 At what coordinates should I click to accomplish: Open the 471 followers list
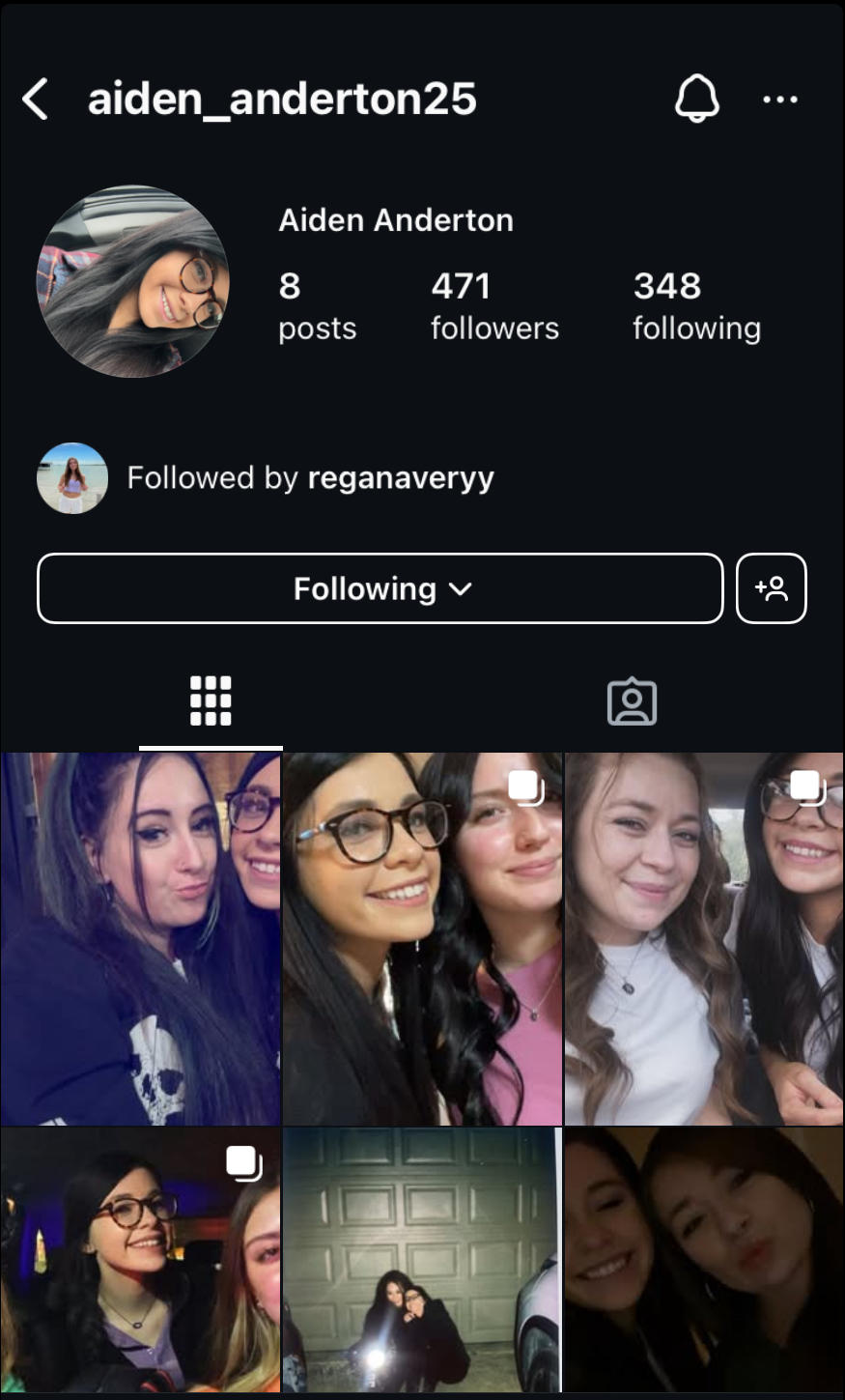[494, 306]
